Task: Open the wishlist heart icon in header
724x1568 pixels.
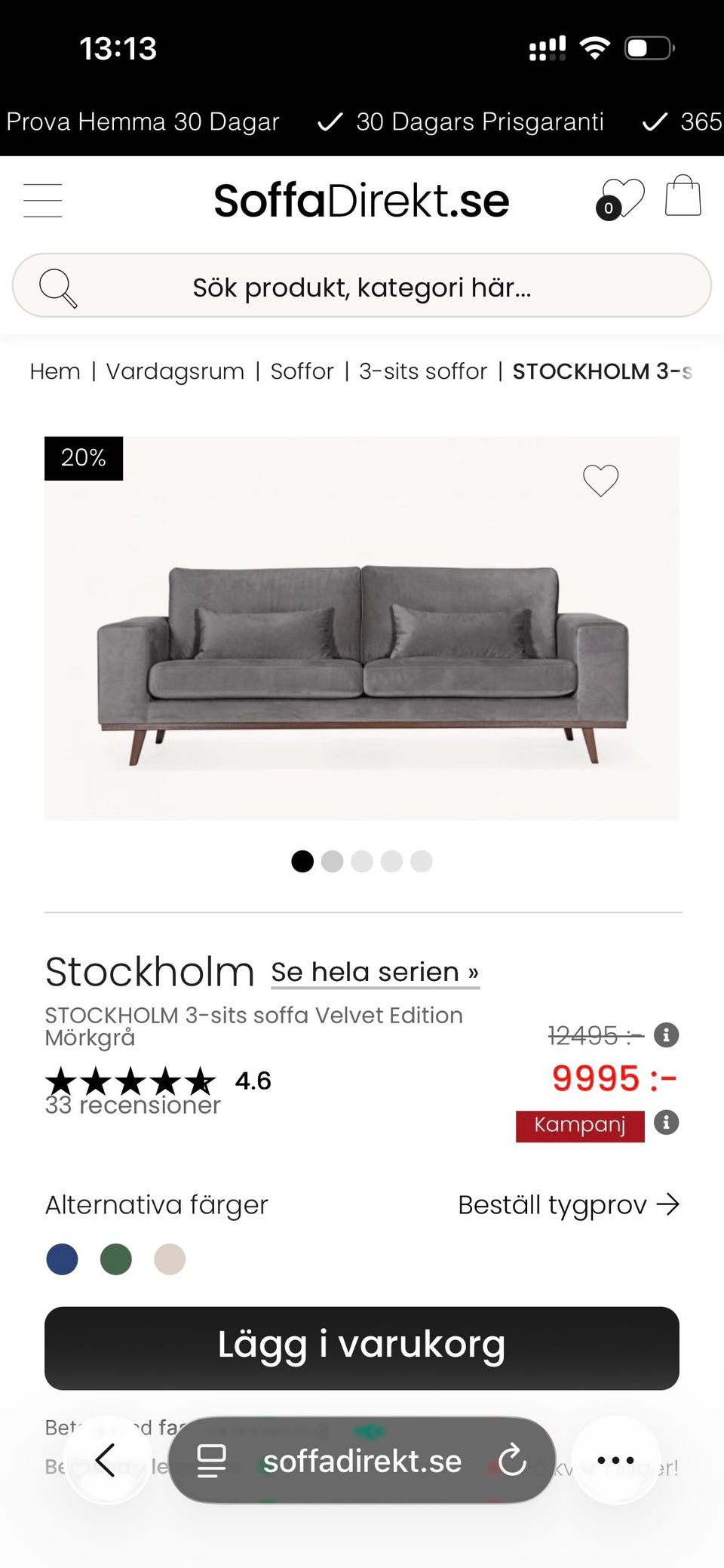Action: [624, 196]
